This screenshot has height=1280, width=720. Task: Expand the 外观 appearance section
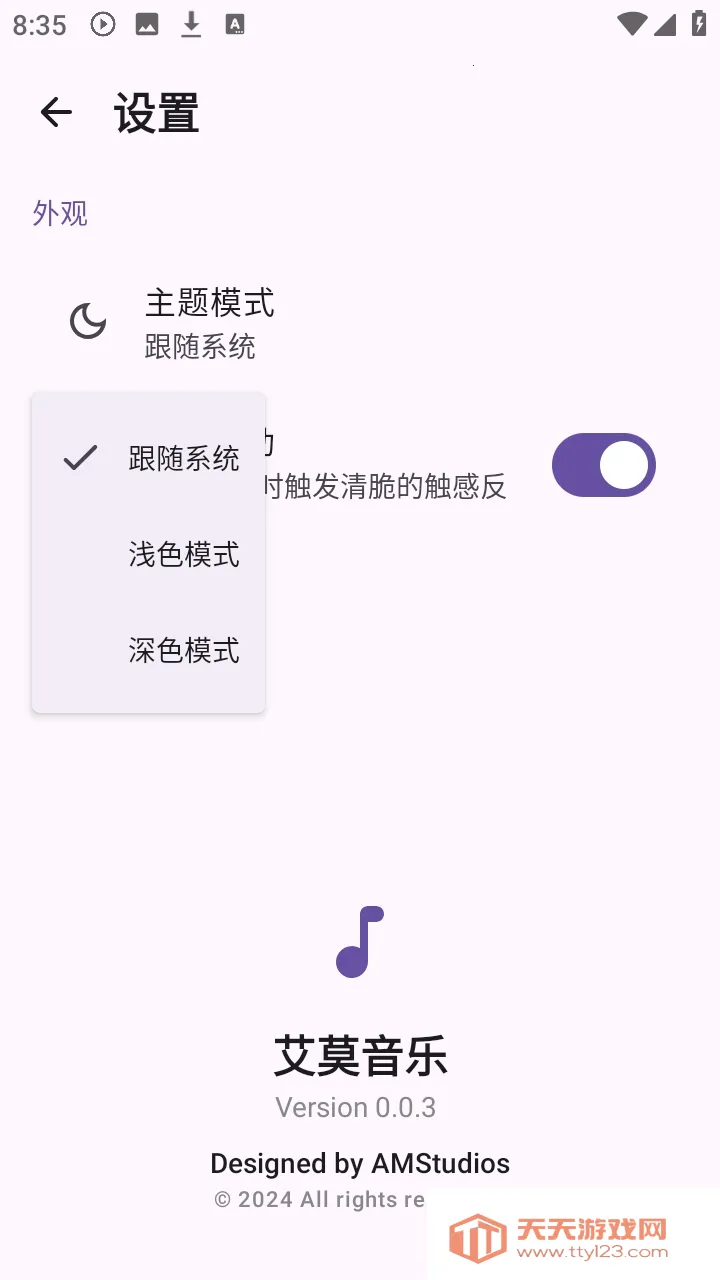[x=60, y=212]
